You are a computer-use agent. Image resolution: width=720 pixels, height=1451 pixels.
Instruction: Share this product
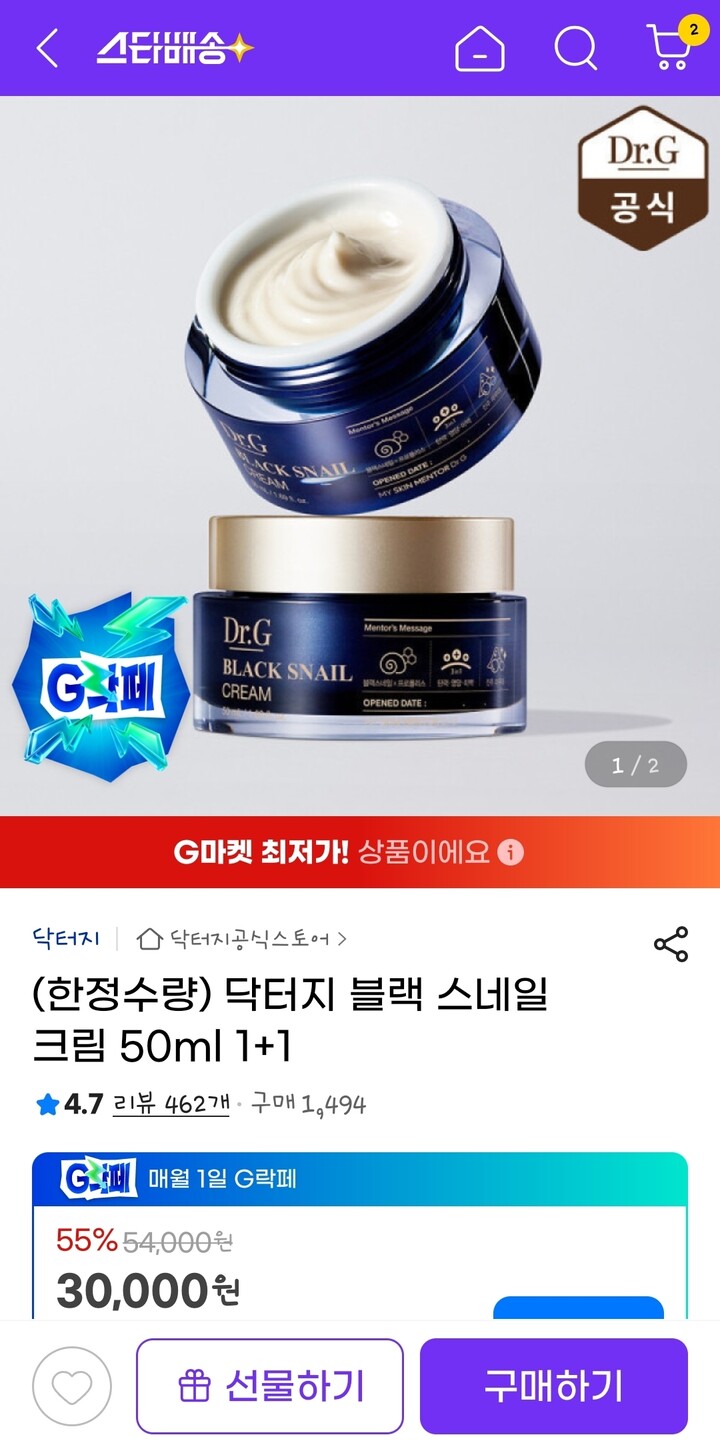670,944
